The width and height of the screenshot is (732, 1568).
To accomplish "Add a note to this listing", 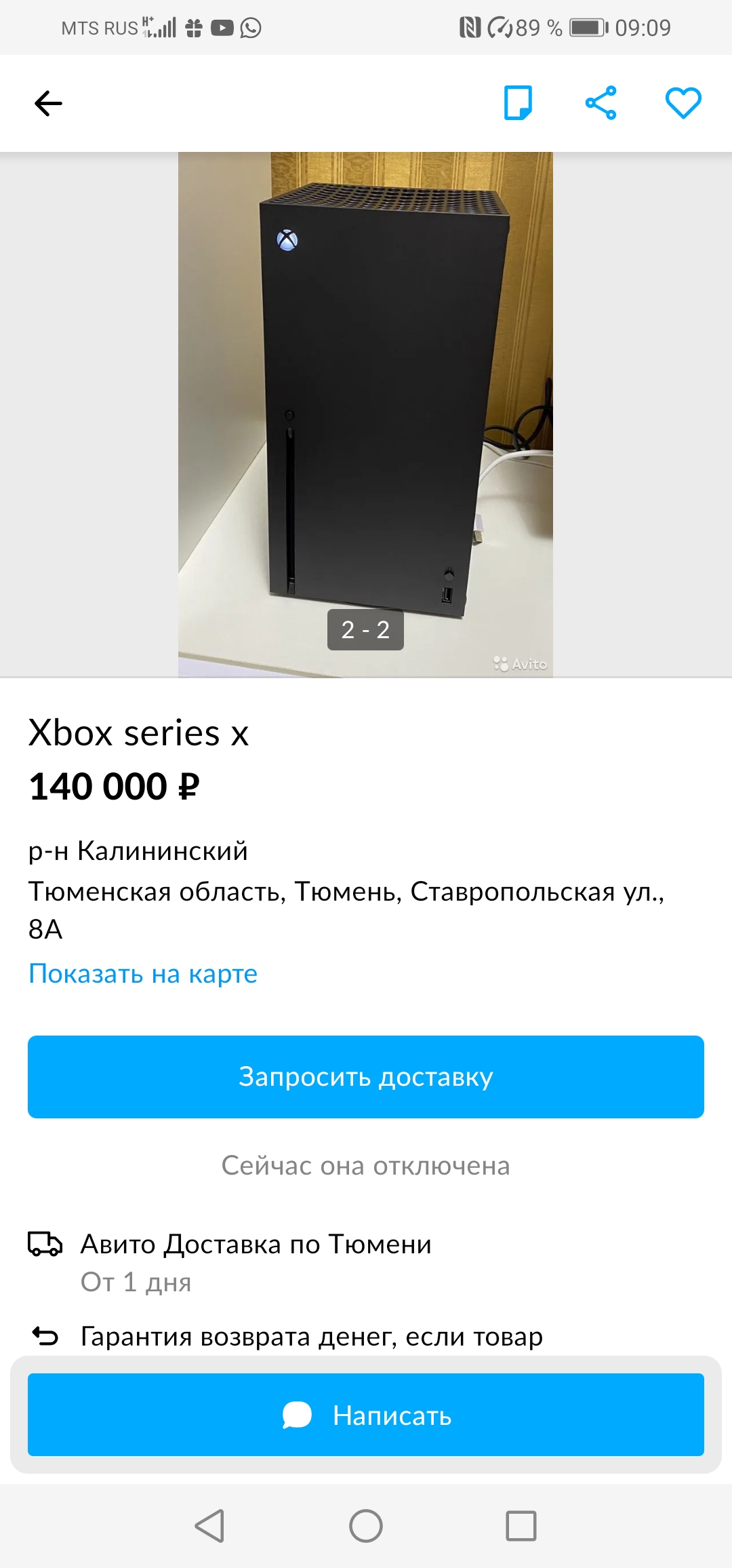I will (x=518, y=103).
